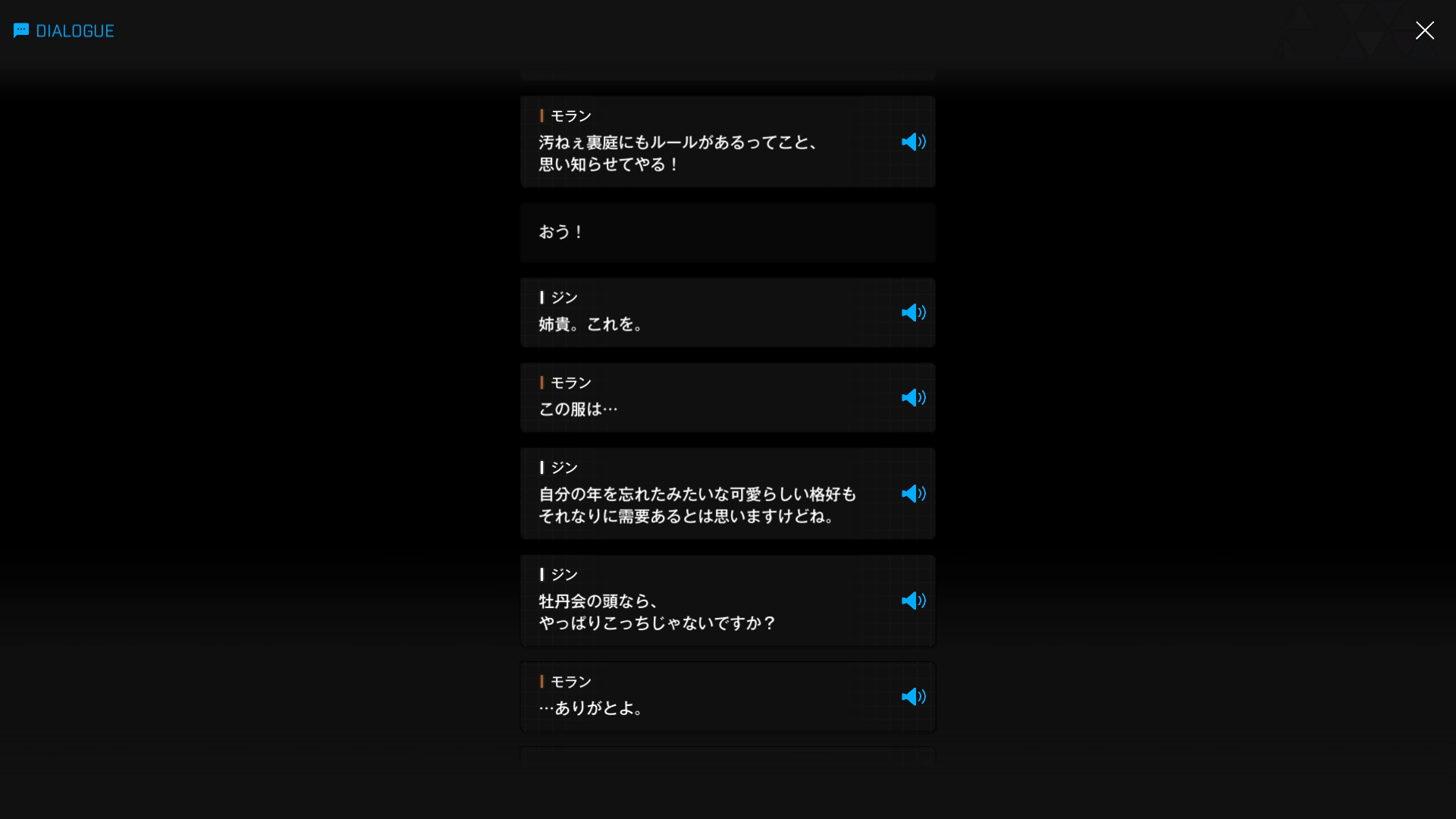Close the dialogue log

(1424, 30)
